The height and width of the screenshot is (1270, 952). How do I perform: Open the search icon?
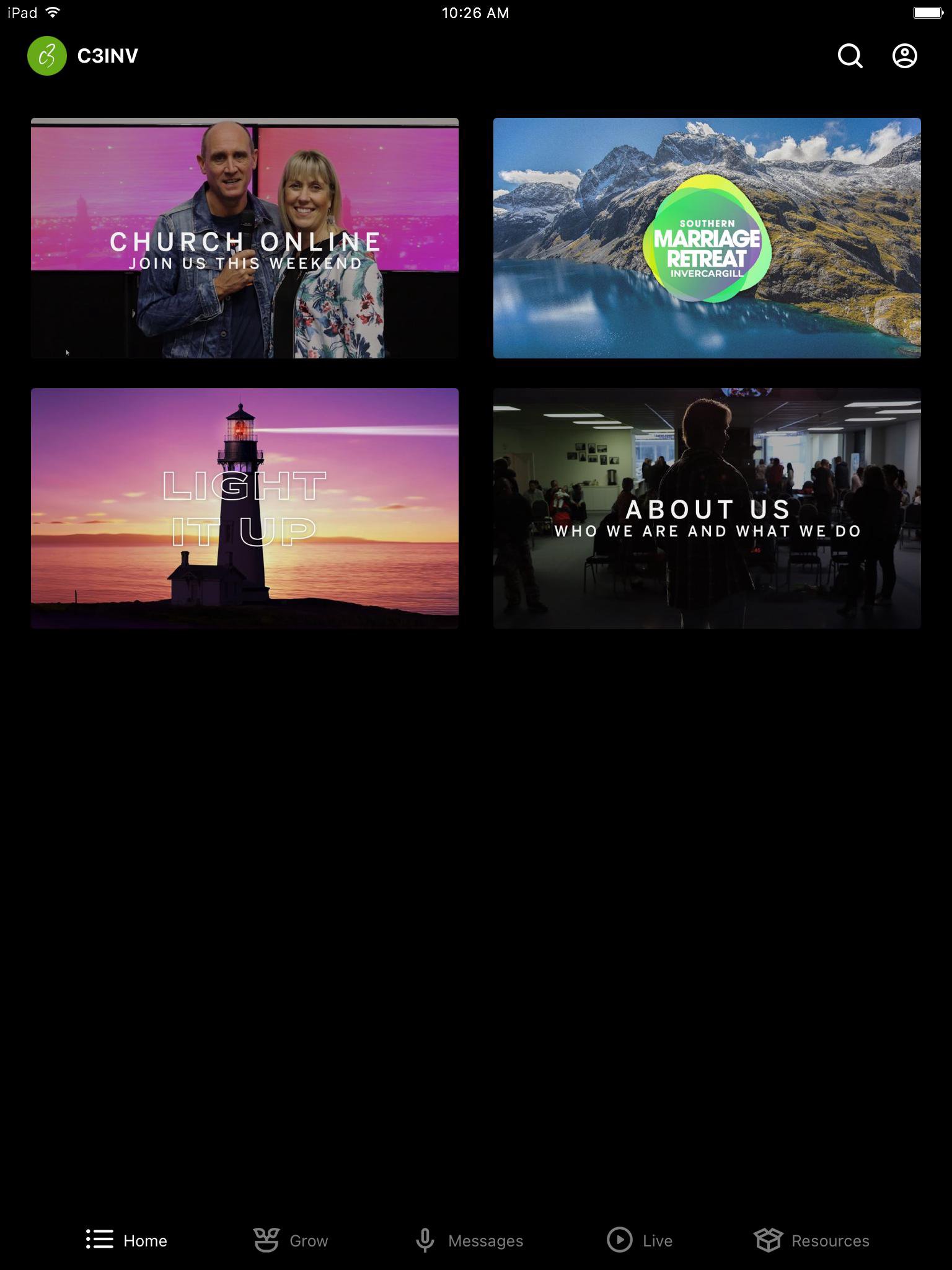coord(850,56)
